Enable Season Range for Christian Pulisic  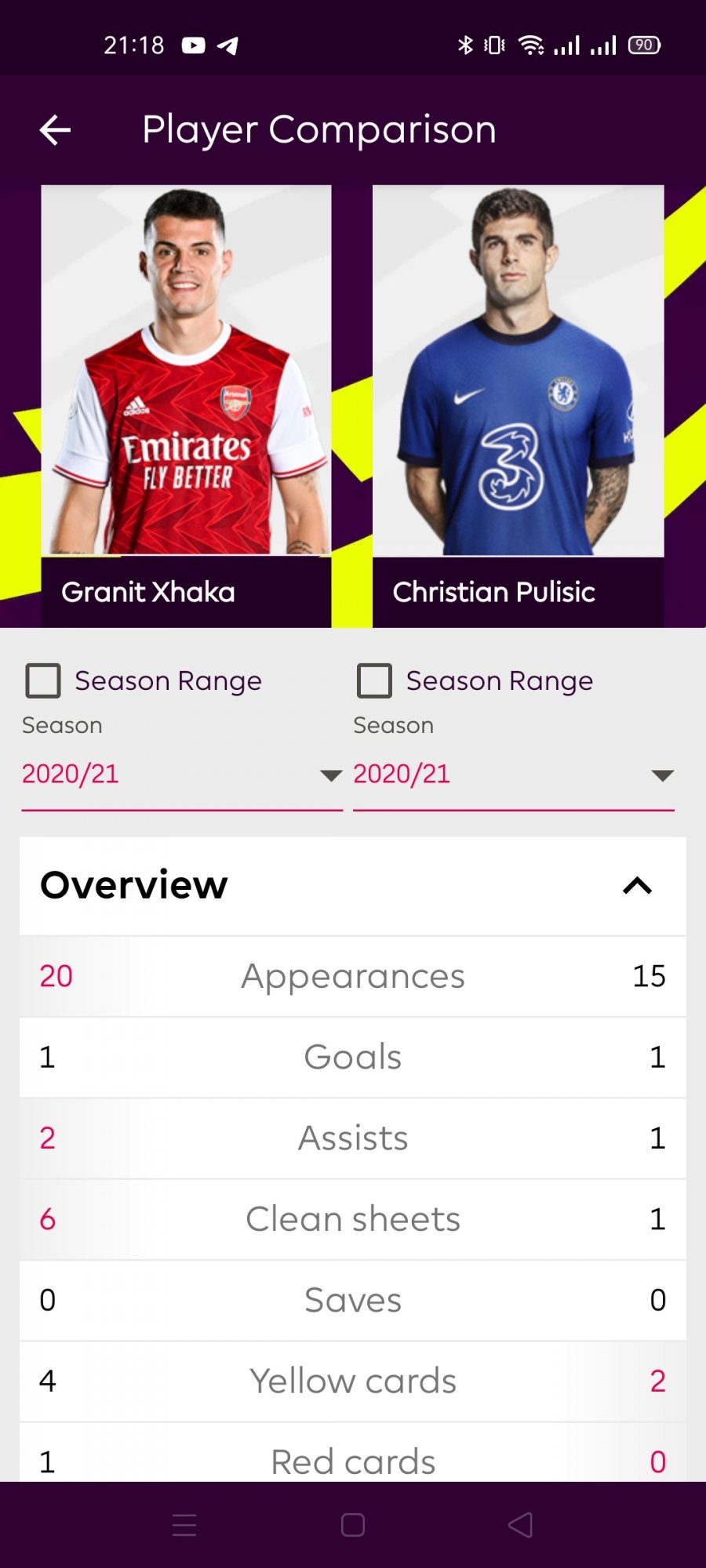374,681
